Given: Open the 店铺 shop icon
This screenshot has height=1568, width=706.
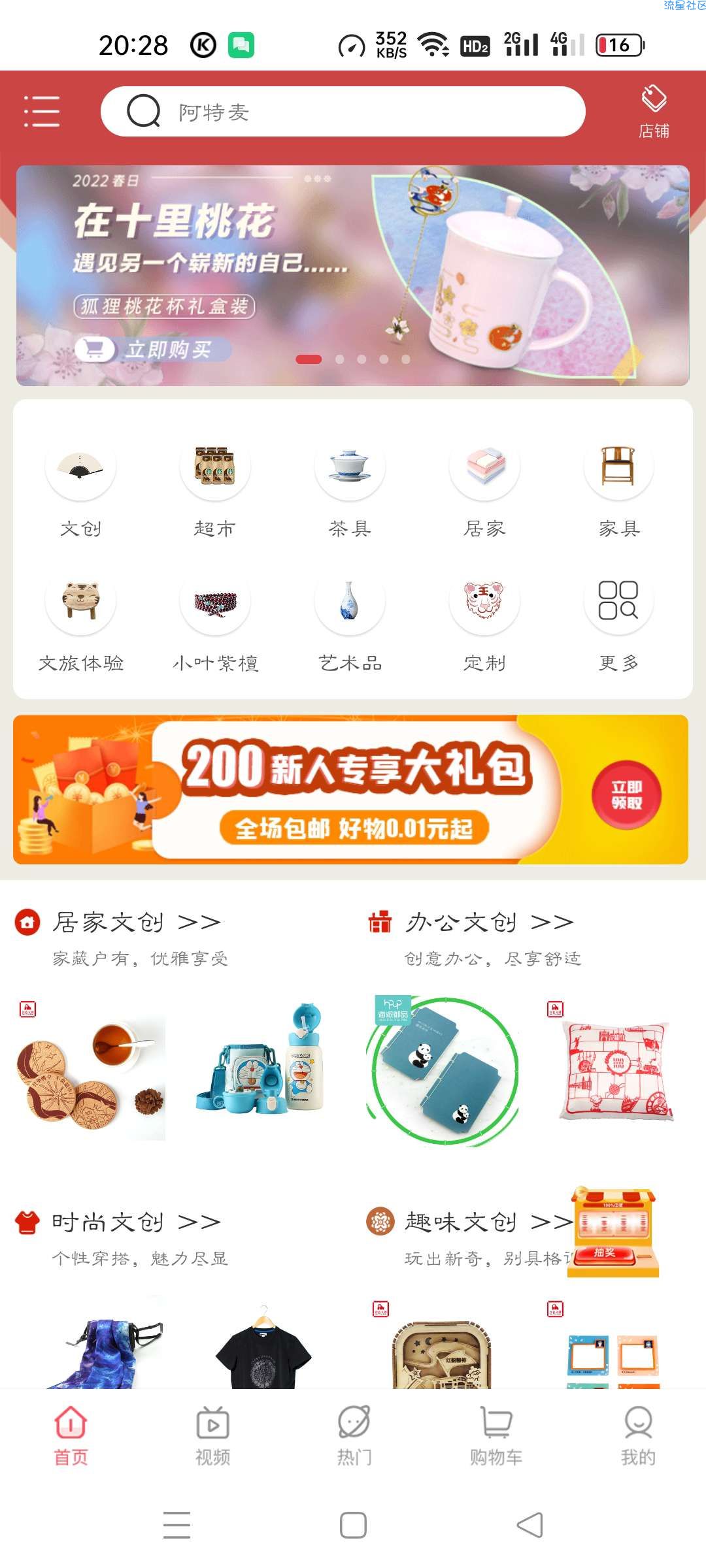Looking at the screenshot, I should click(653, 112).
